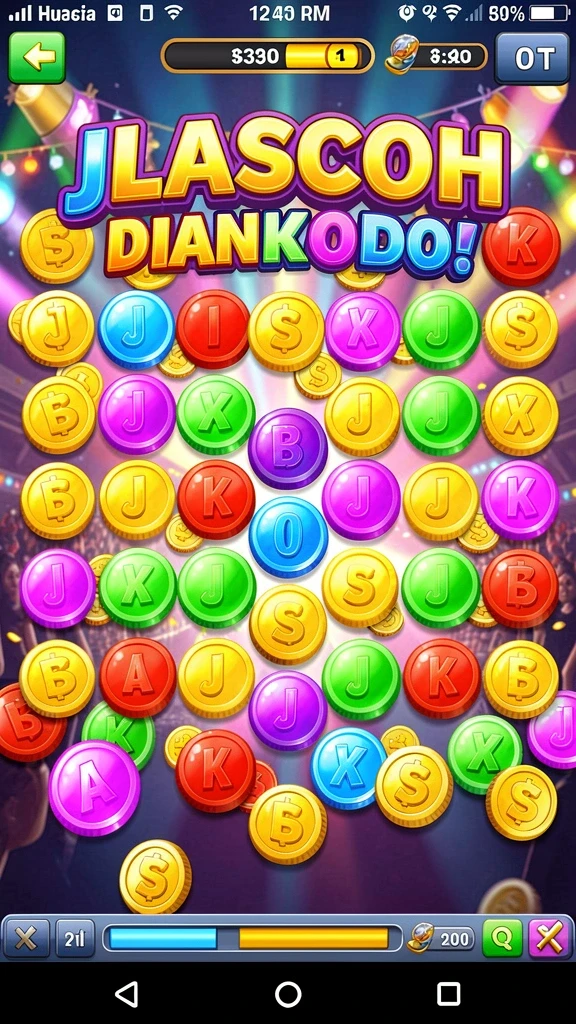Screen dimensions: 576x1024
Task: Tap the green Q button
Action: coord(502,938)
